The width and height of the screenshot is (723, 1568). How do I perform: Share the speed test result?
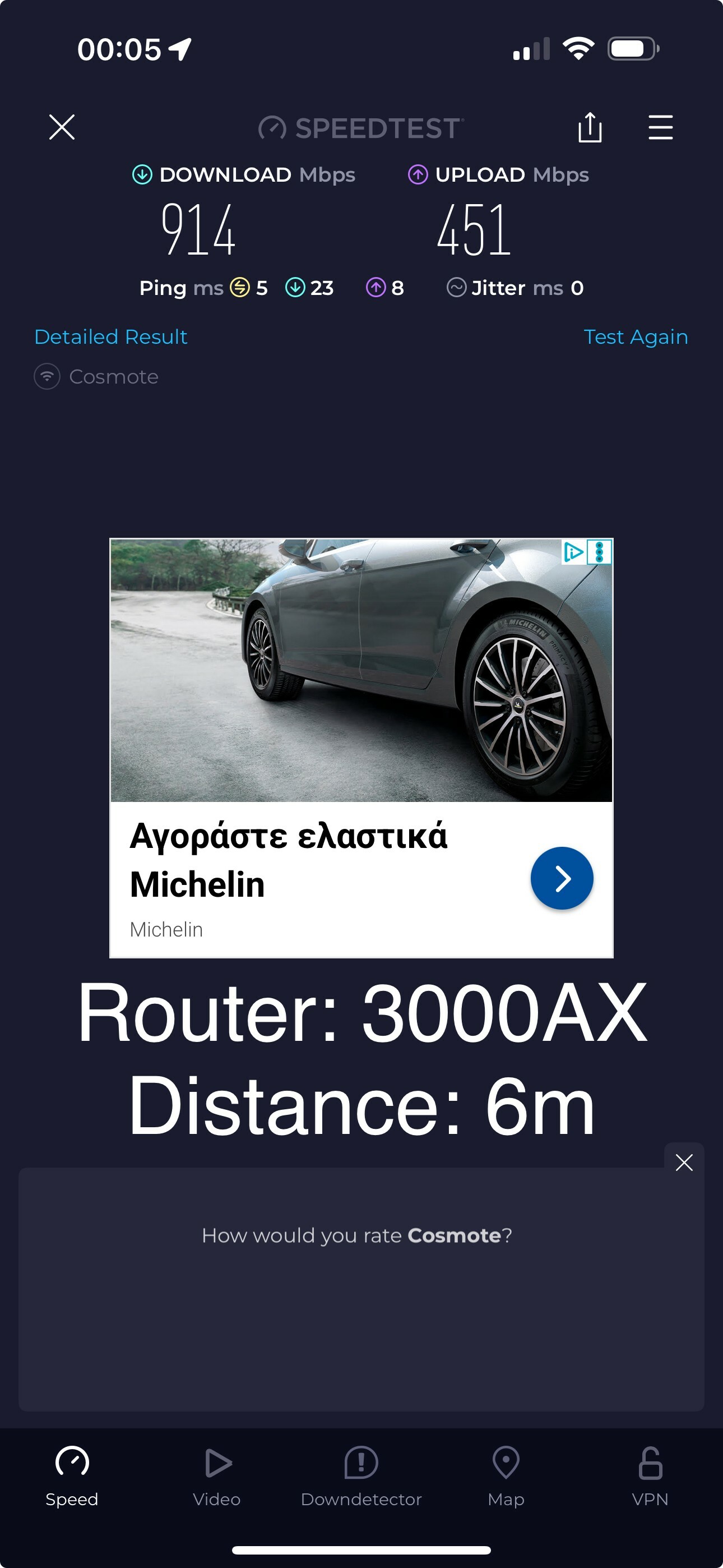[590, 127]
